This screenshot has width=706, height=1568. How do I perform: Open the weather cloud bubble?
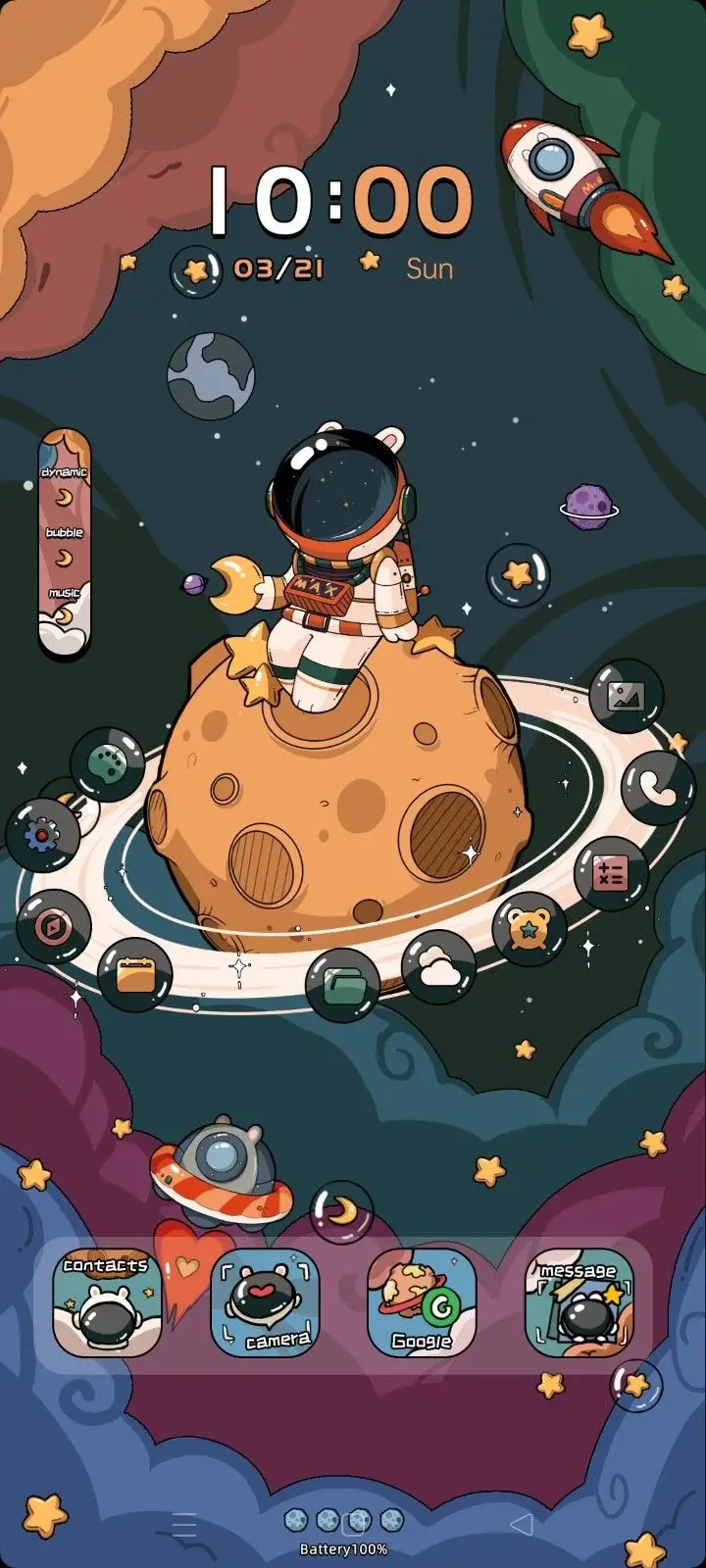438,968
